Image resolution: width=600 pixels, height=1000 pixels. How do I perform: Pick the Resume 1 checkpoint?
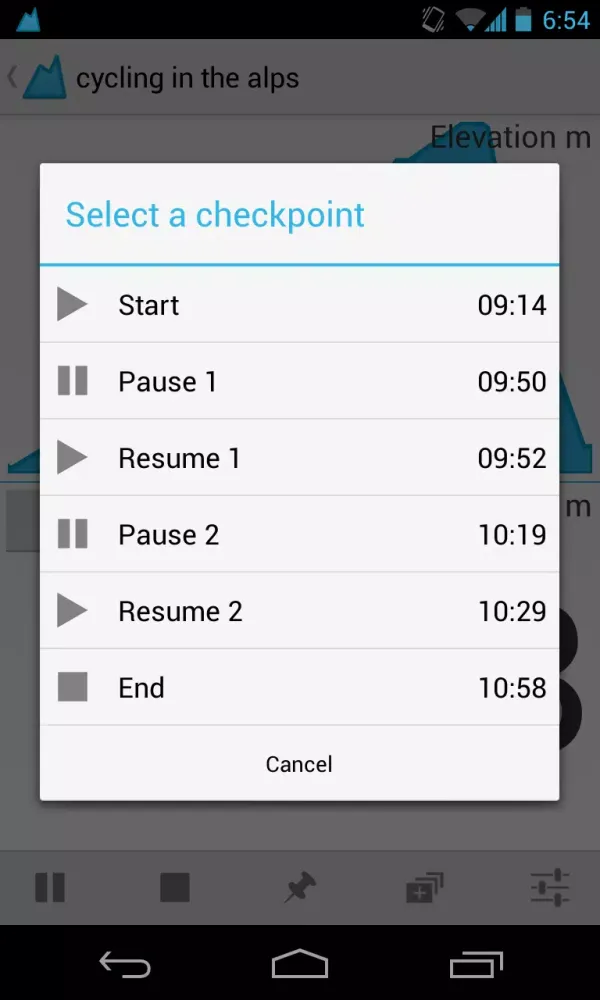click(299, 458)
